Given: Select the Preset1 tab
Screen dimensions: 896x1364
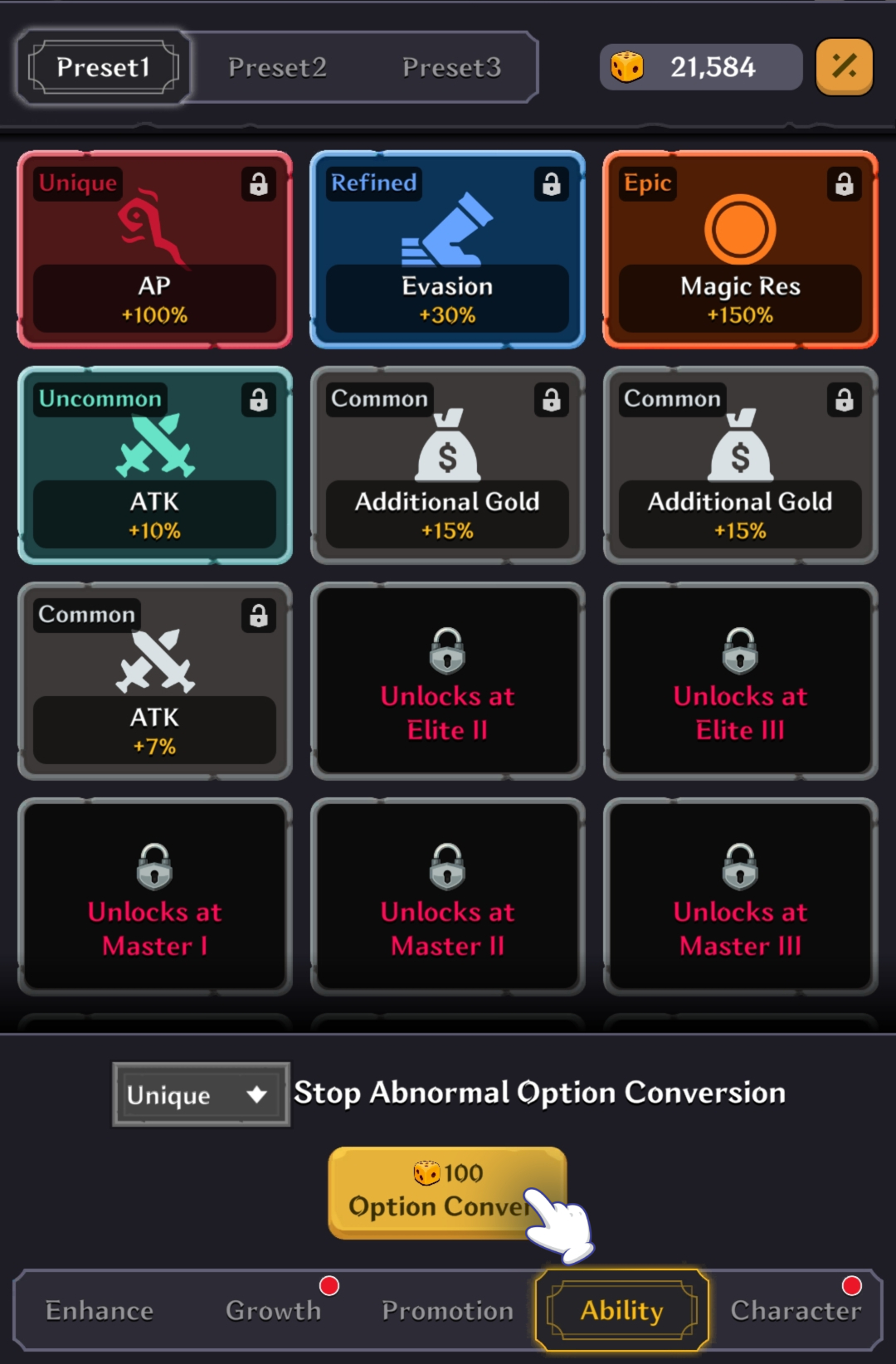Looking at the screenshot, I should (x=103, y=67).
